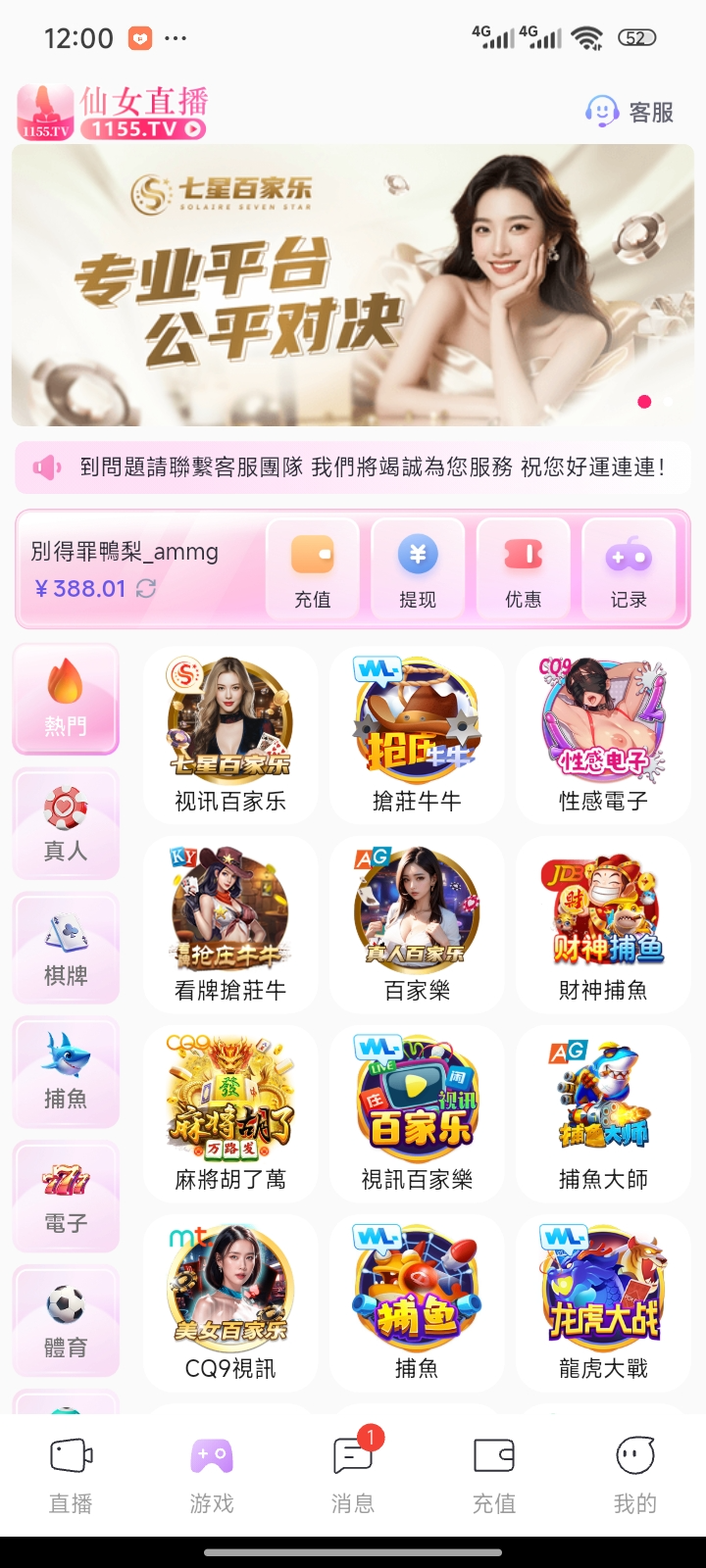This screenshot has width=706, height=1568.
Task: Open 充值 in the balance card
Action: 313,568
